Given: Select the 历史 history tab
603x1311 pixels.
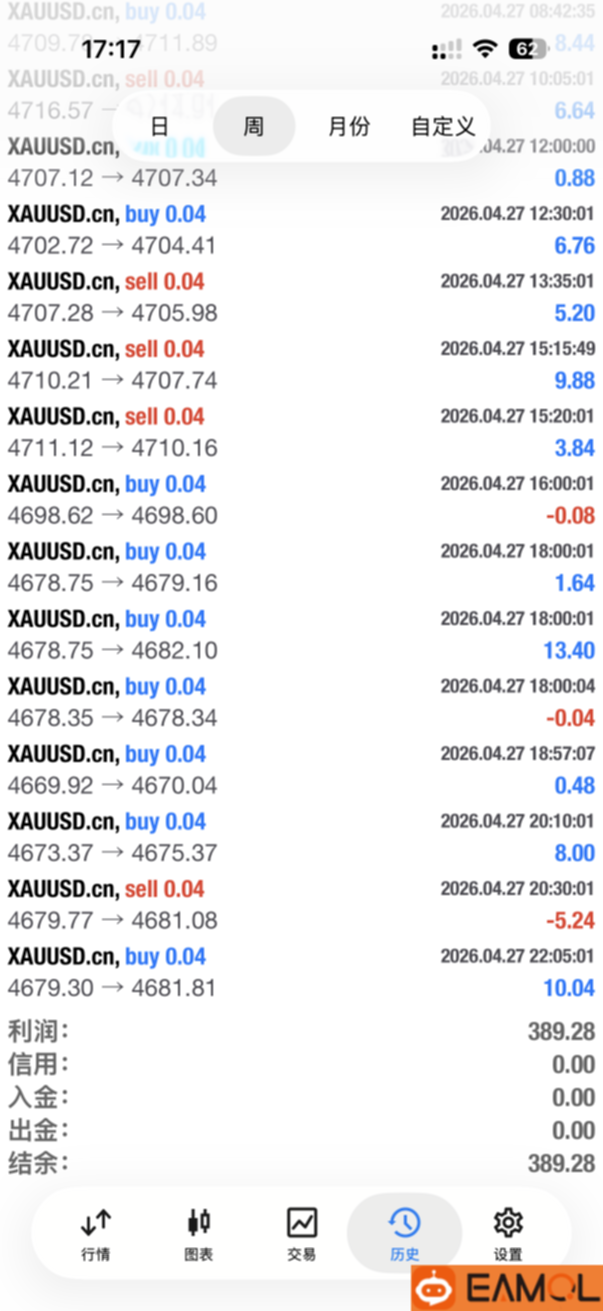Looking at the screenshot, I should click(404, 1234).
